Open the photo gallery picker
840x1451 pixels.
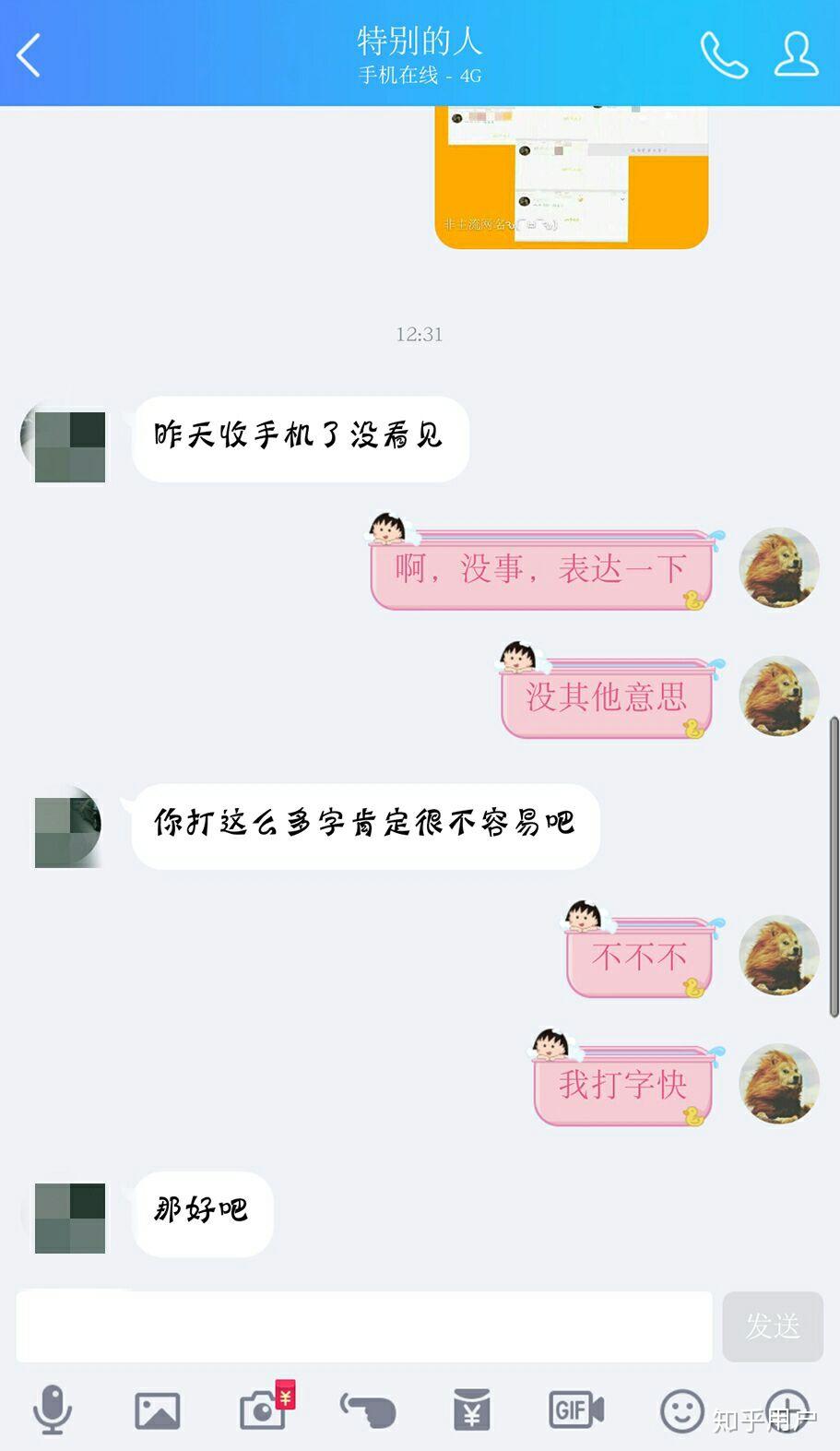[158, 1410]
